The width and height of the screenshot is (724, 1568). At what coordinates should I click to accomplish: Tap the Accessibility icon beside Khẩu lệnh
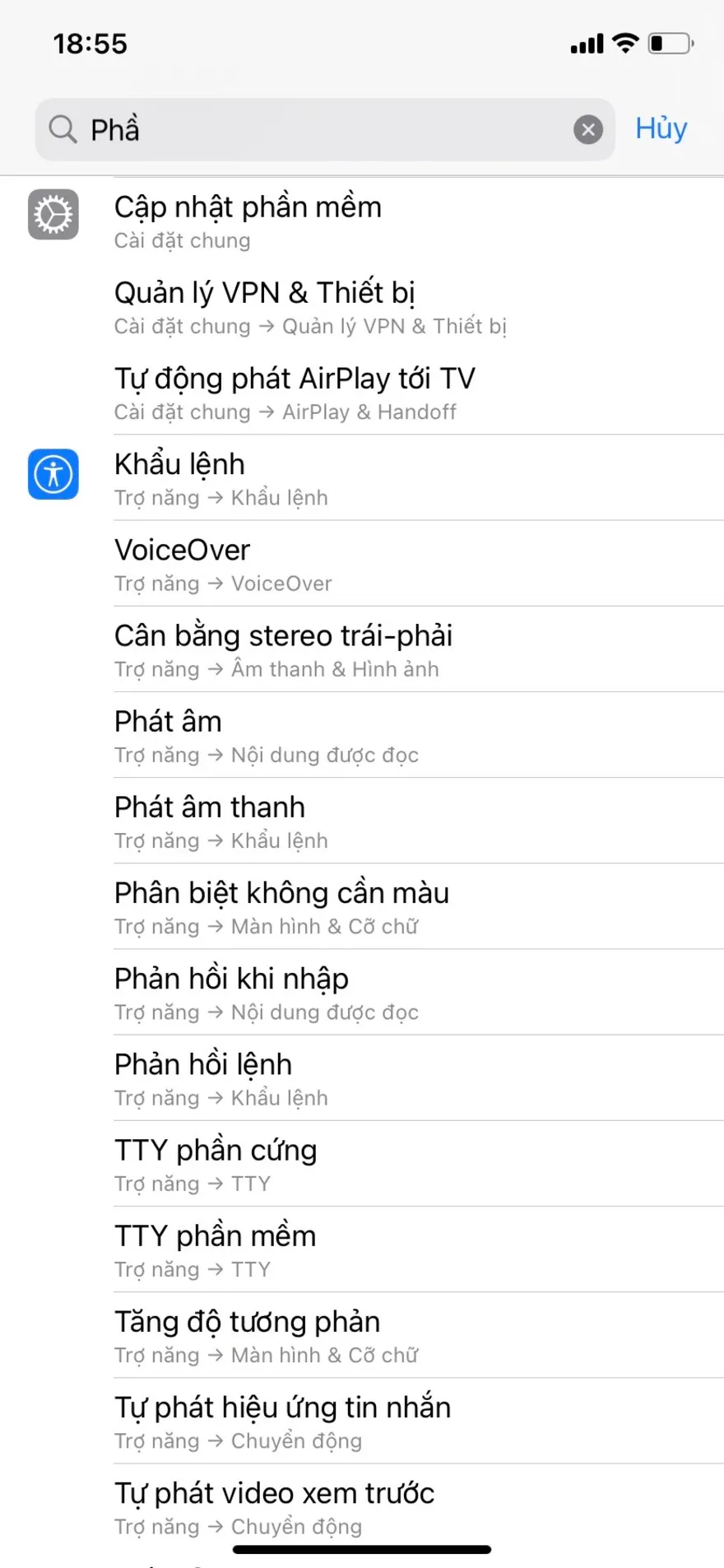pyautogui.click(x=53, y=474)
